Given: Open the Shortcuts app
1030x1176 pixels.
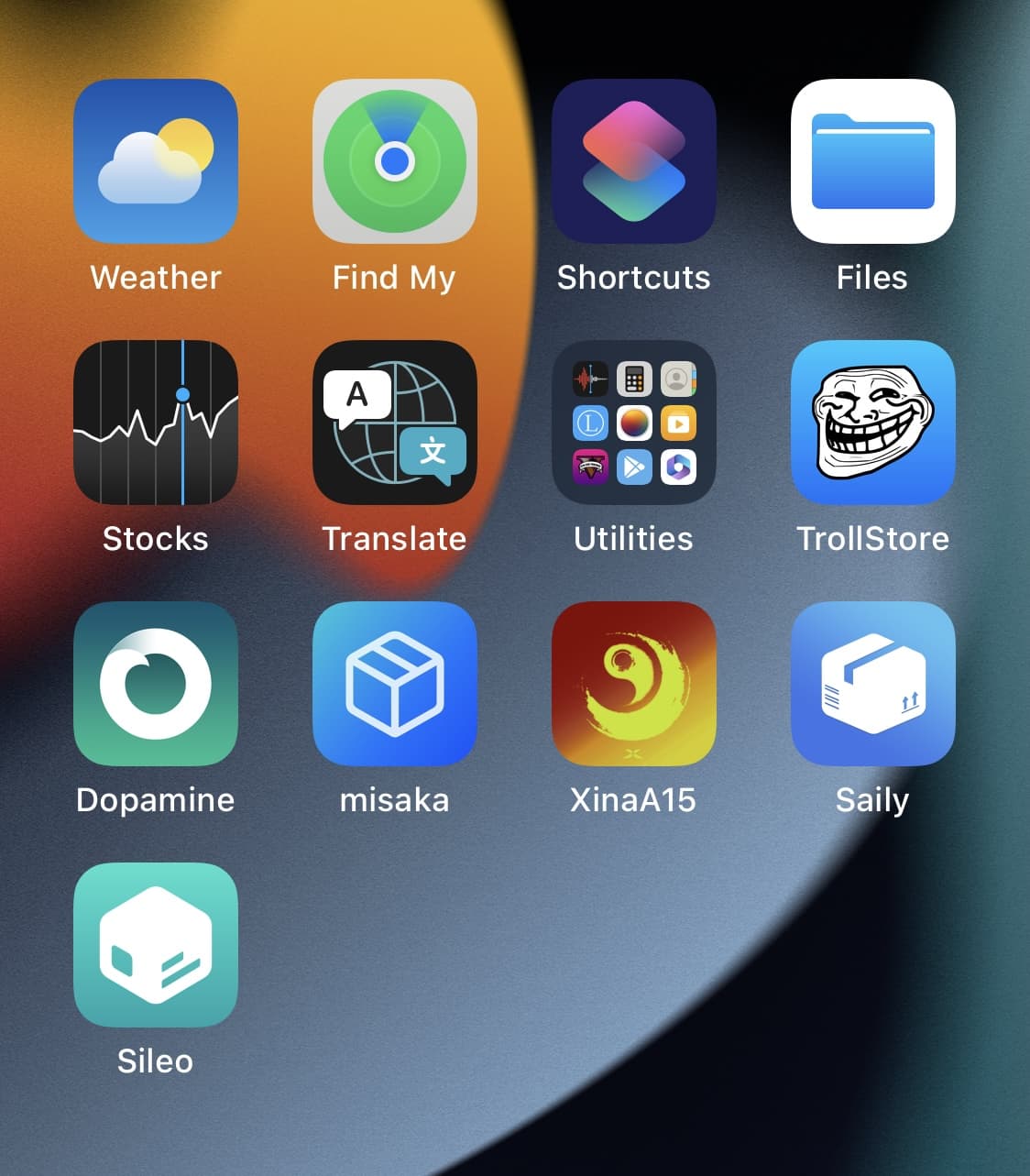Looking at the screenshot, I should tap(633, 160).
